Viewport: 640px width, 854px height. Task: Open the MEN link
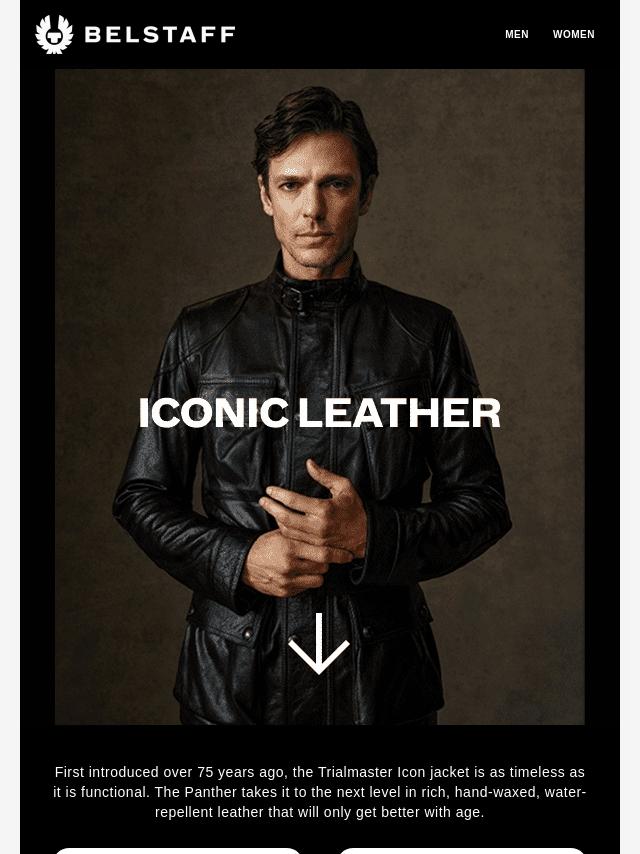(516, 34)
